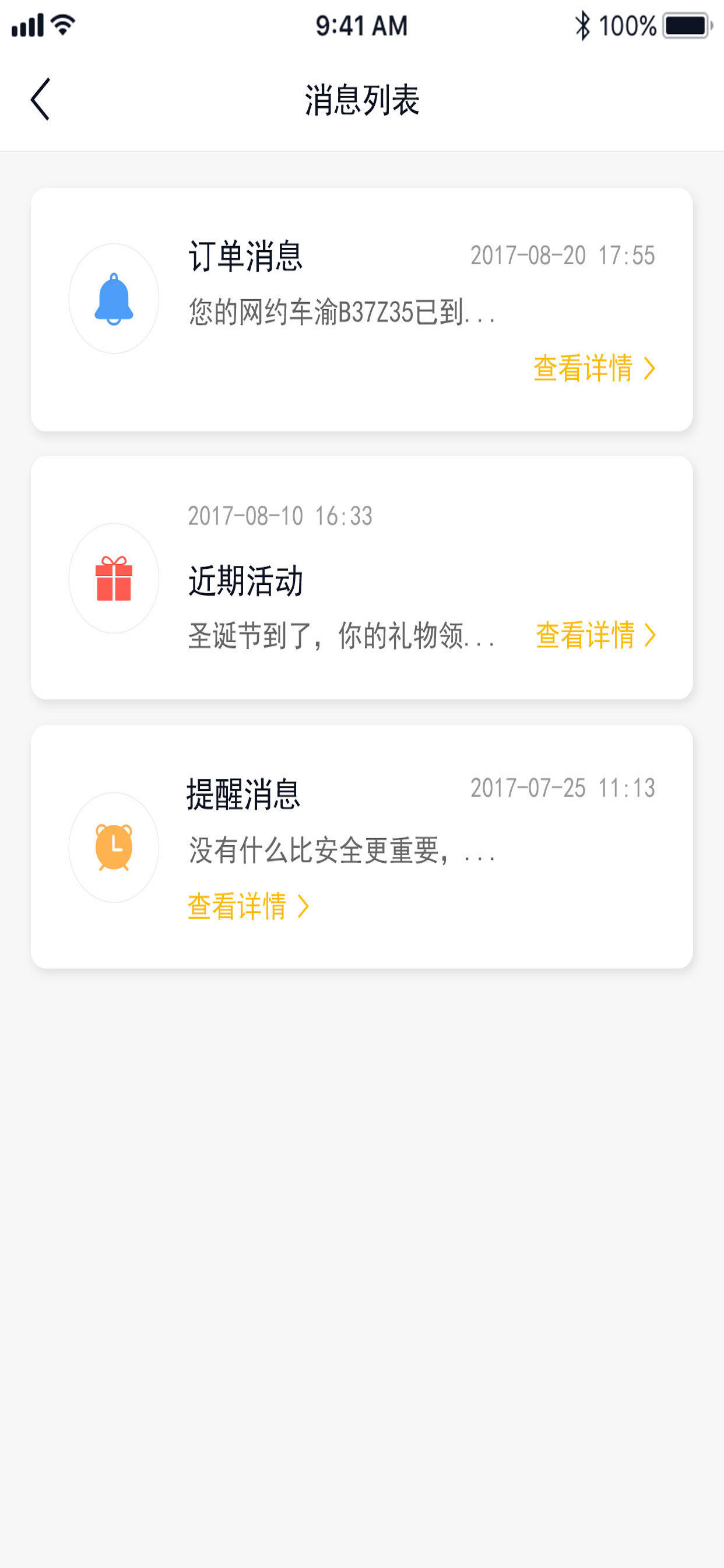Viewport: 724px width, 1568px height.
Task: Open the 订单消息 message card
Action: [x=361, y=309]
